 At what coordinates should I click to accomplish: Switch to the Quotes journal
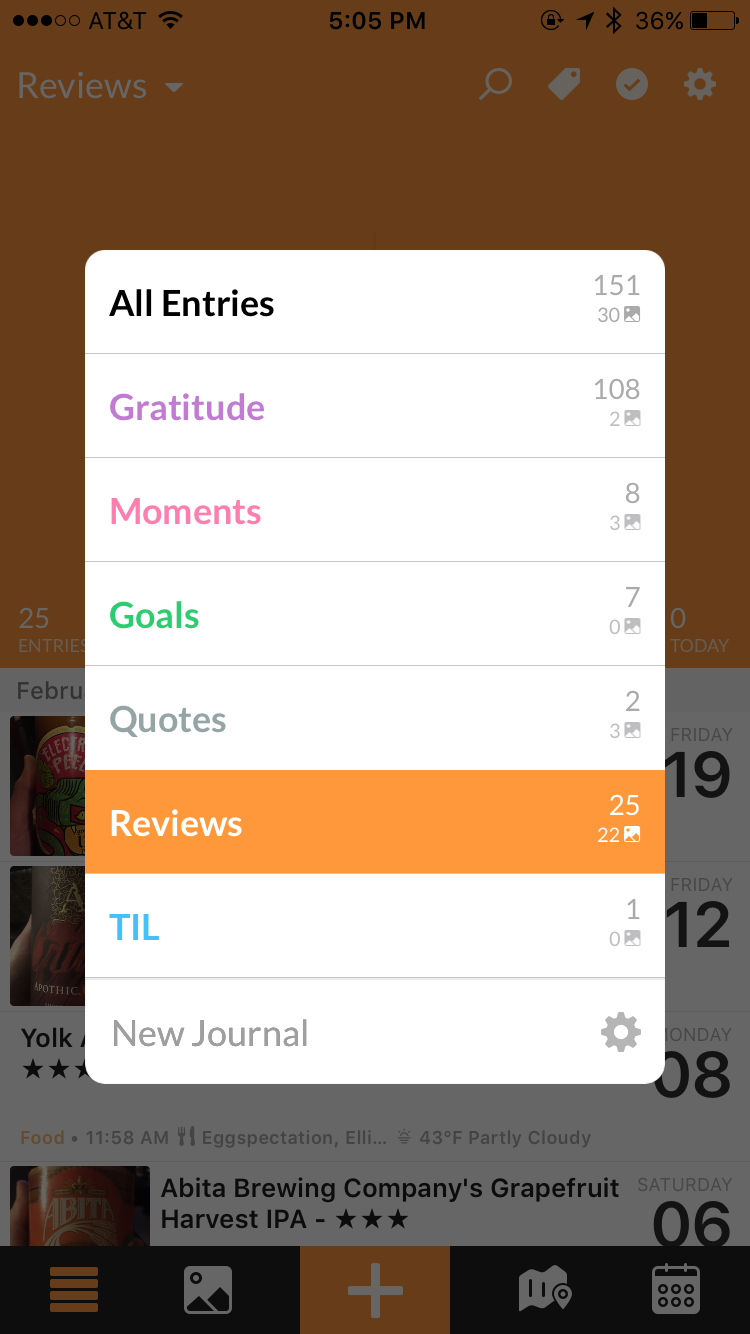(x=374, y=719)
